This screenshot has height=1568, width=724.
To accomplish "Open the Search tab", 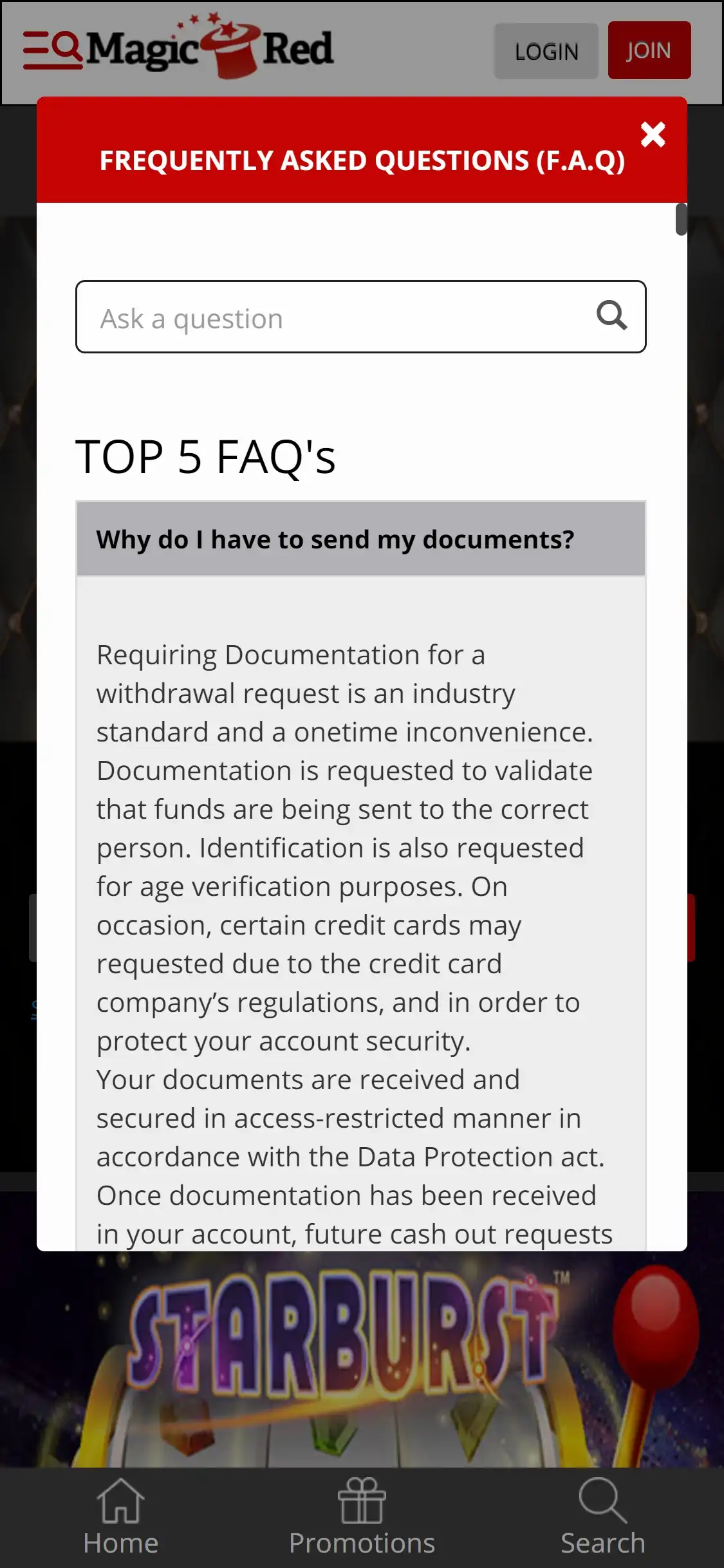I will tap(602, 1518).
